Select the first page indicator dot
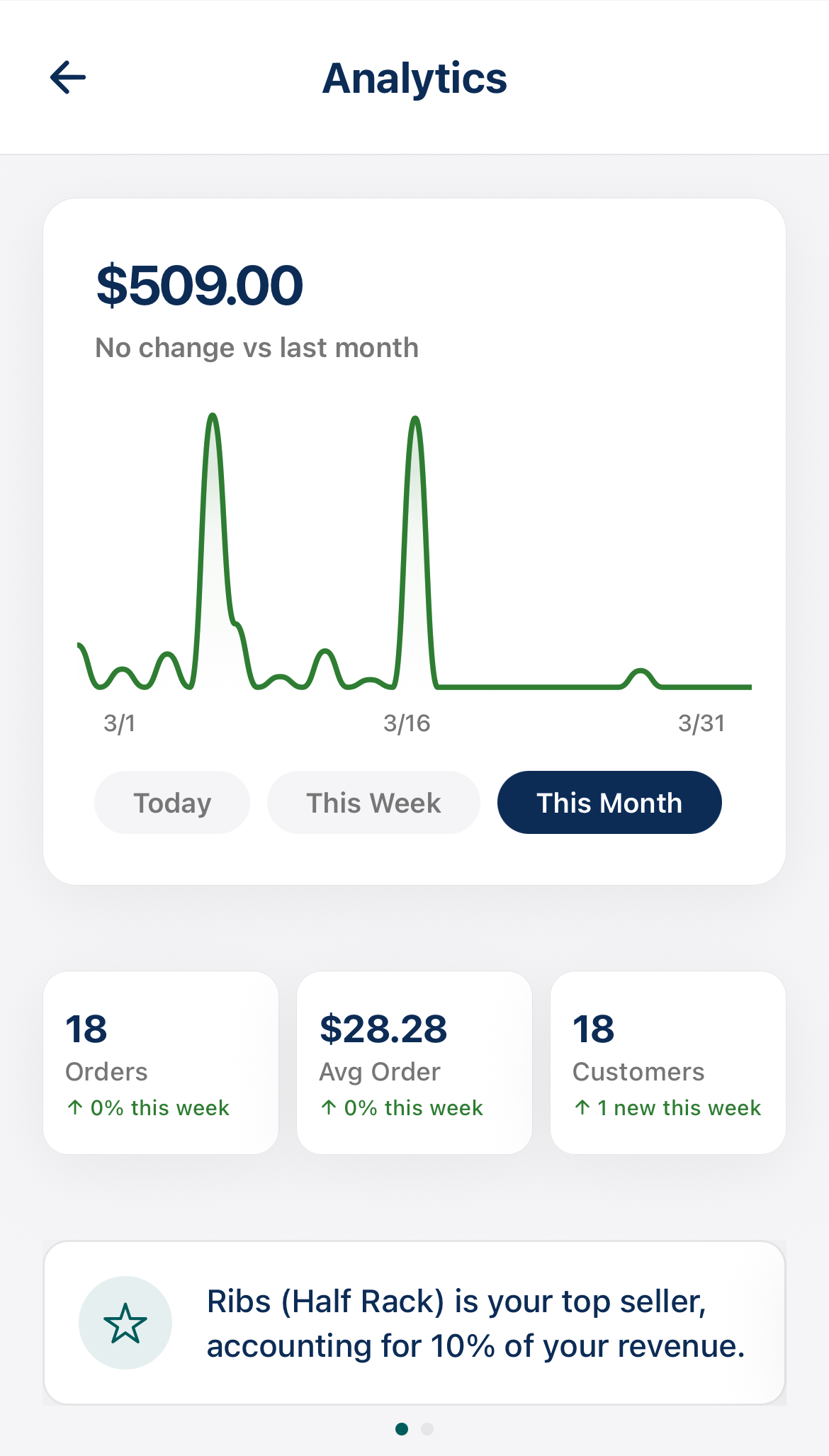Image resolution: width=829 pixels, height=1456 pixels. coord(402,1429)
